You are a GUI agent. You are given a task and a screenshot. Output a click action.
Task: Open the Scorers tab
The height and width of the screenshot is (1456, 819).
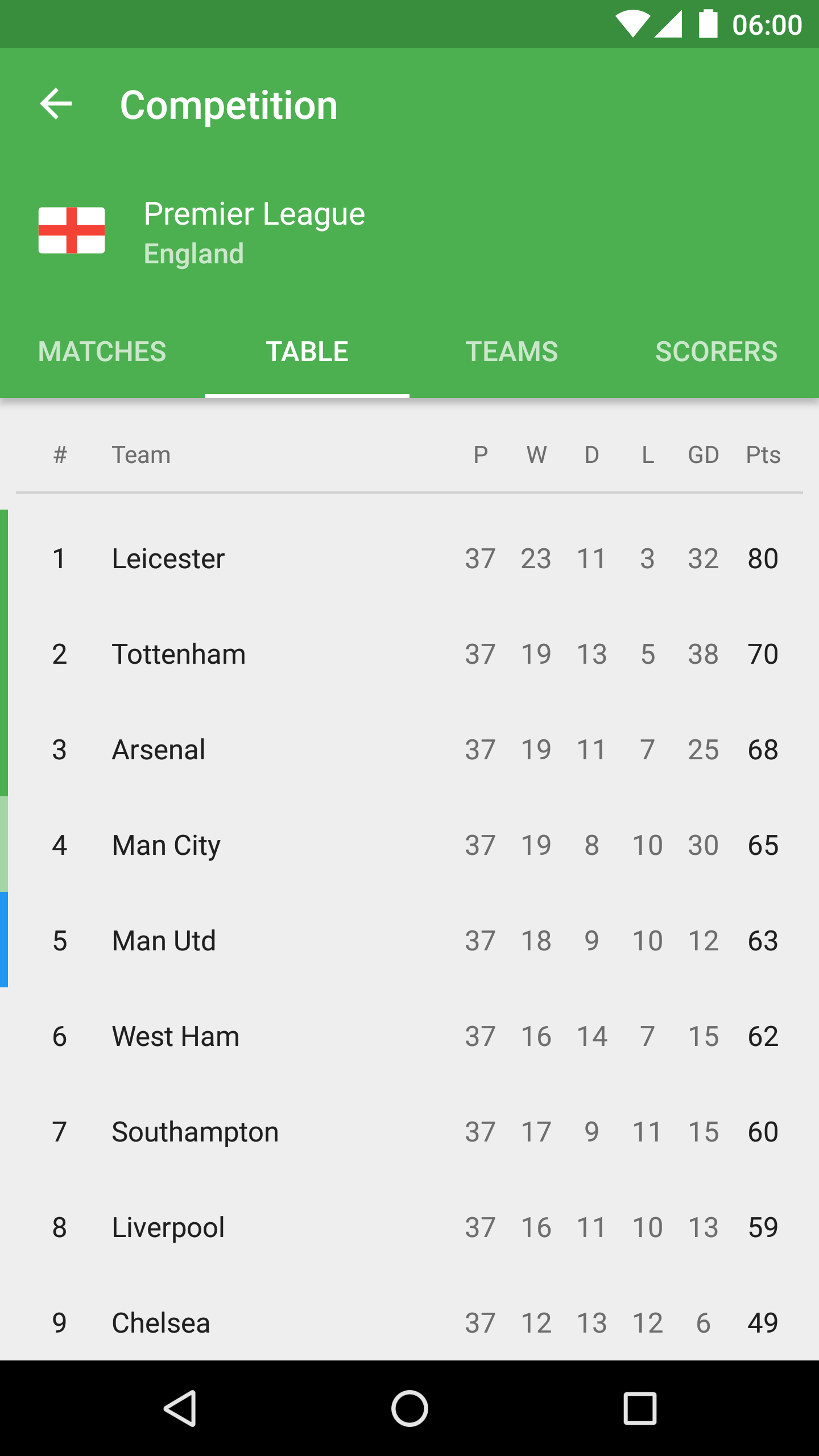pyautogui.click(x=717, y=351)
